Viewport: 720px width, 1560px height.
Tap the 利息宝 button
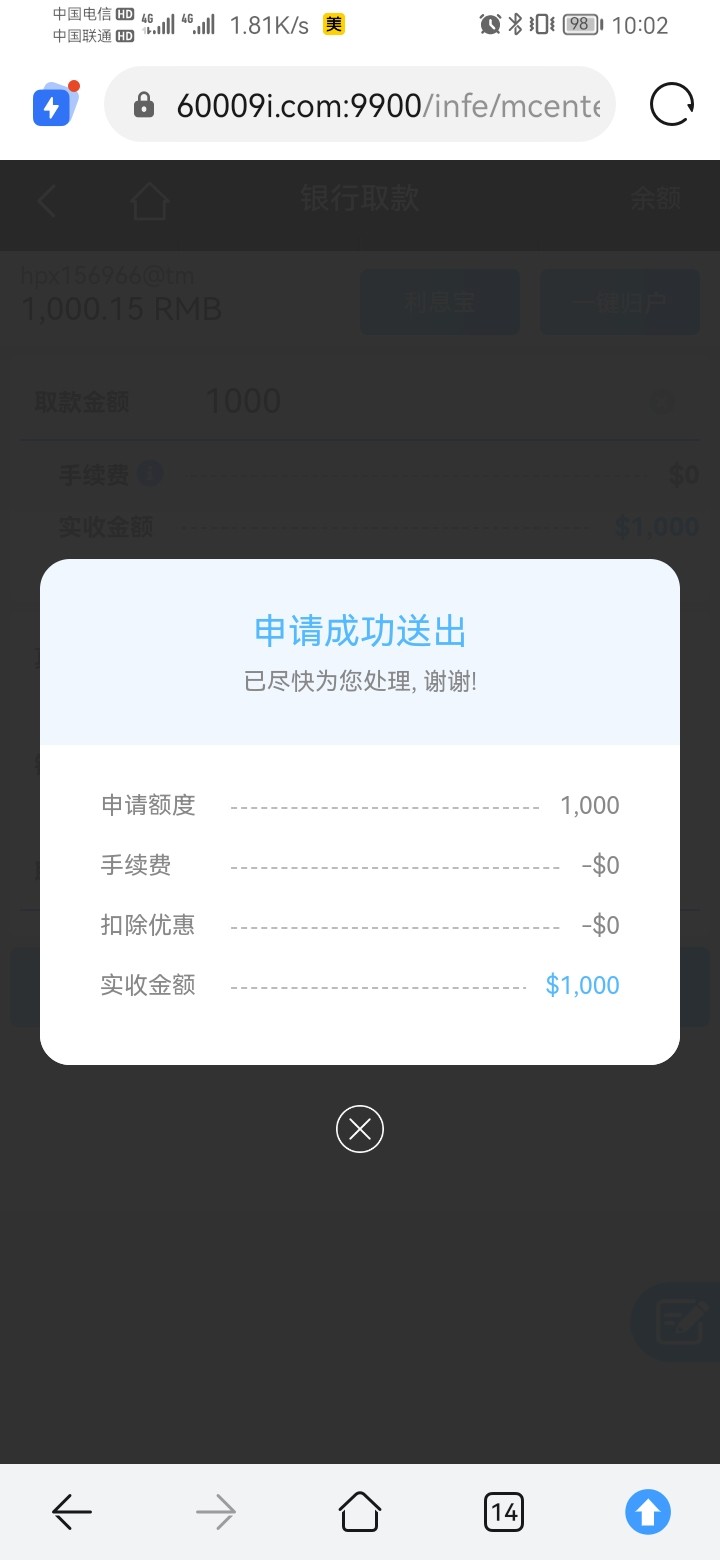coord(439,301)
